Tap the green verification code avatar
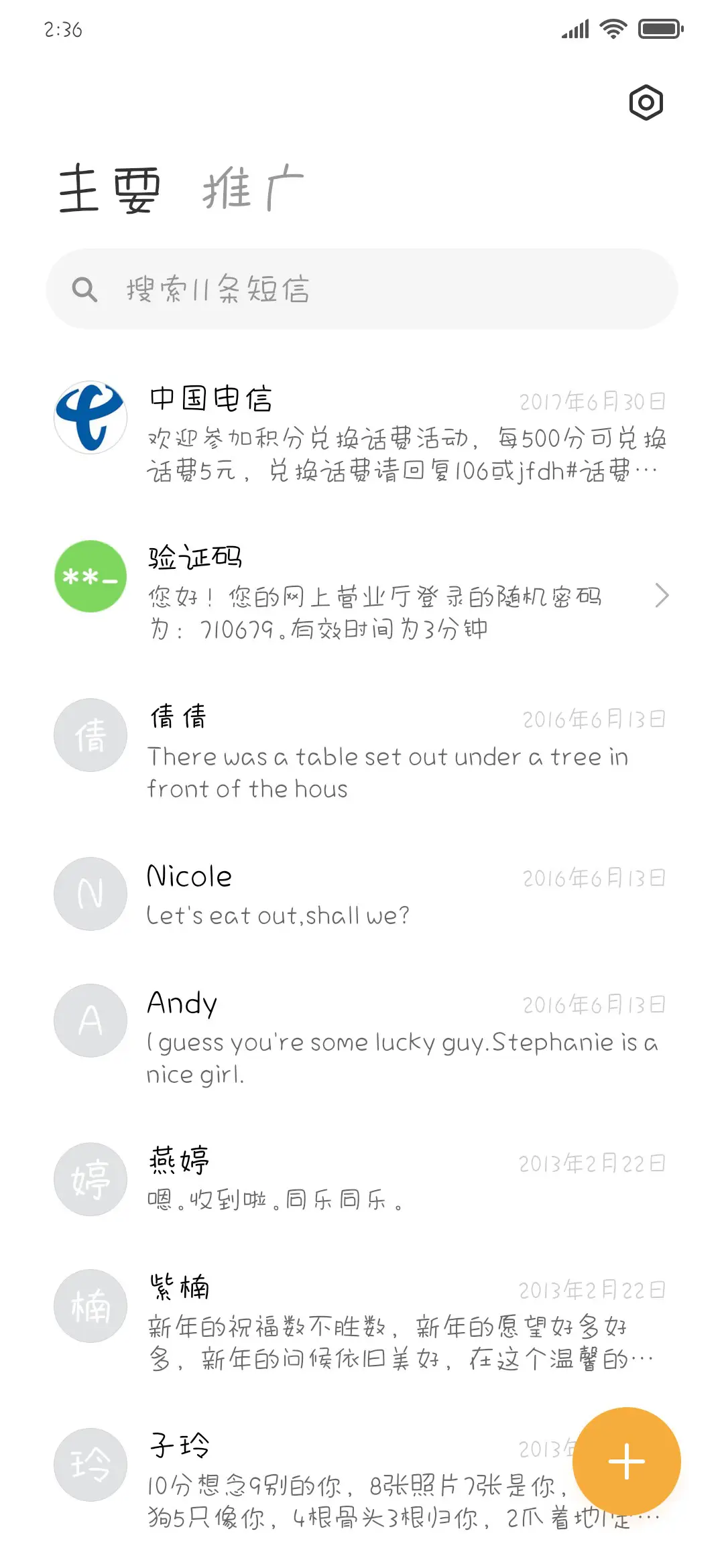Screen dimensions: 724x1568 click(x=90, y=576)
